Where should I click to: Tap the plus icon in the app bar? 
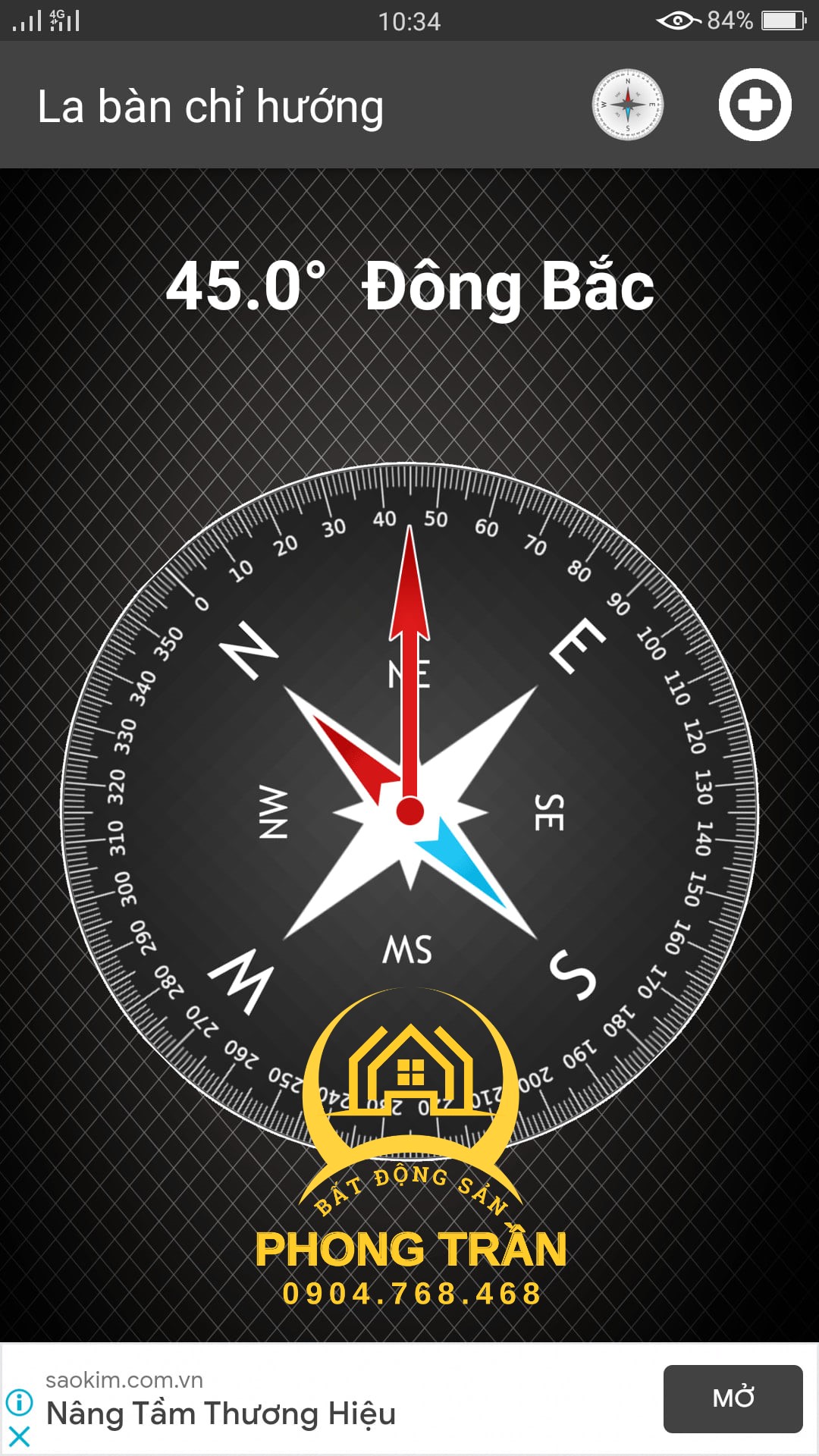755,105
